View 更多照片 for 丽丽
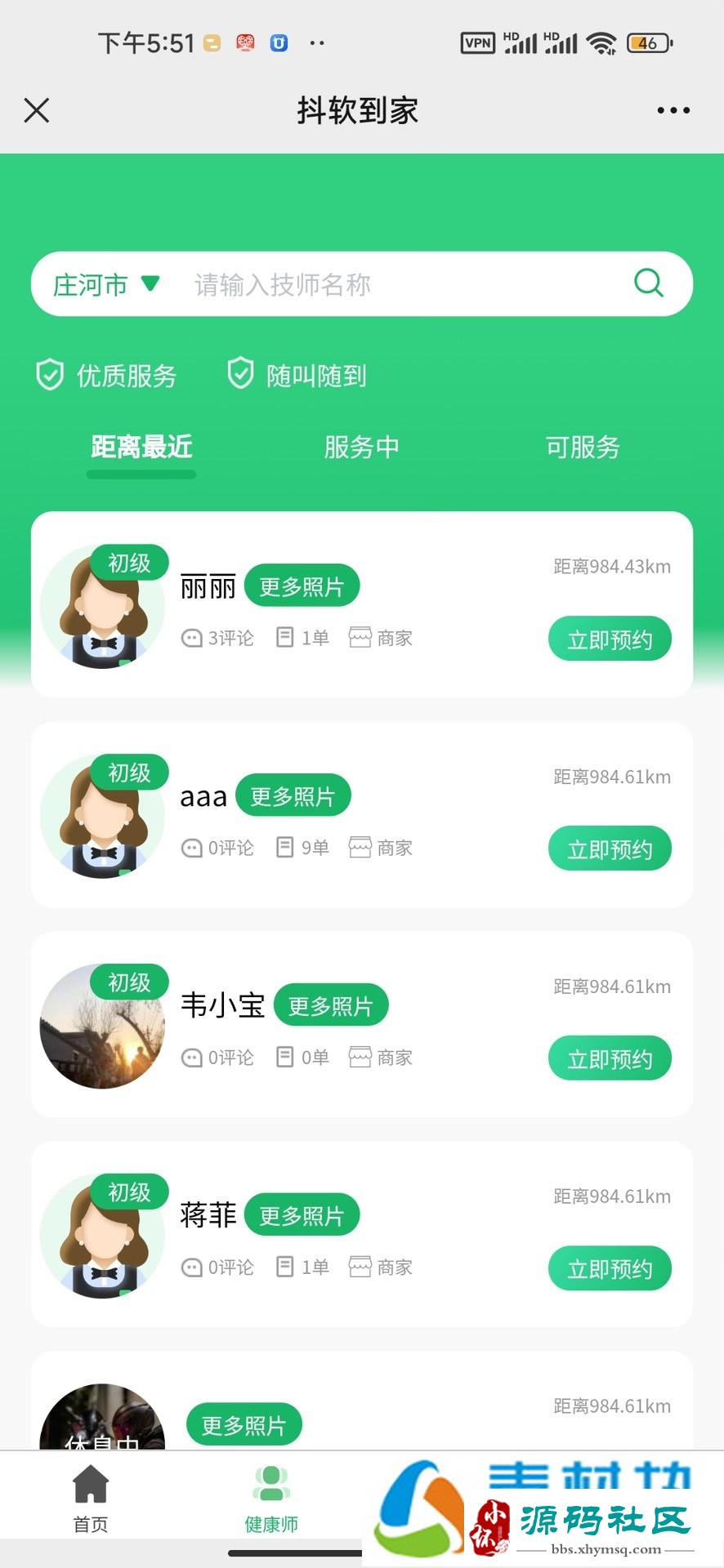 [x=302, y=586]
